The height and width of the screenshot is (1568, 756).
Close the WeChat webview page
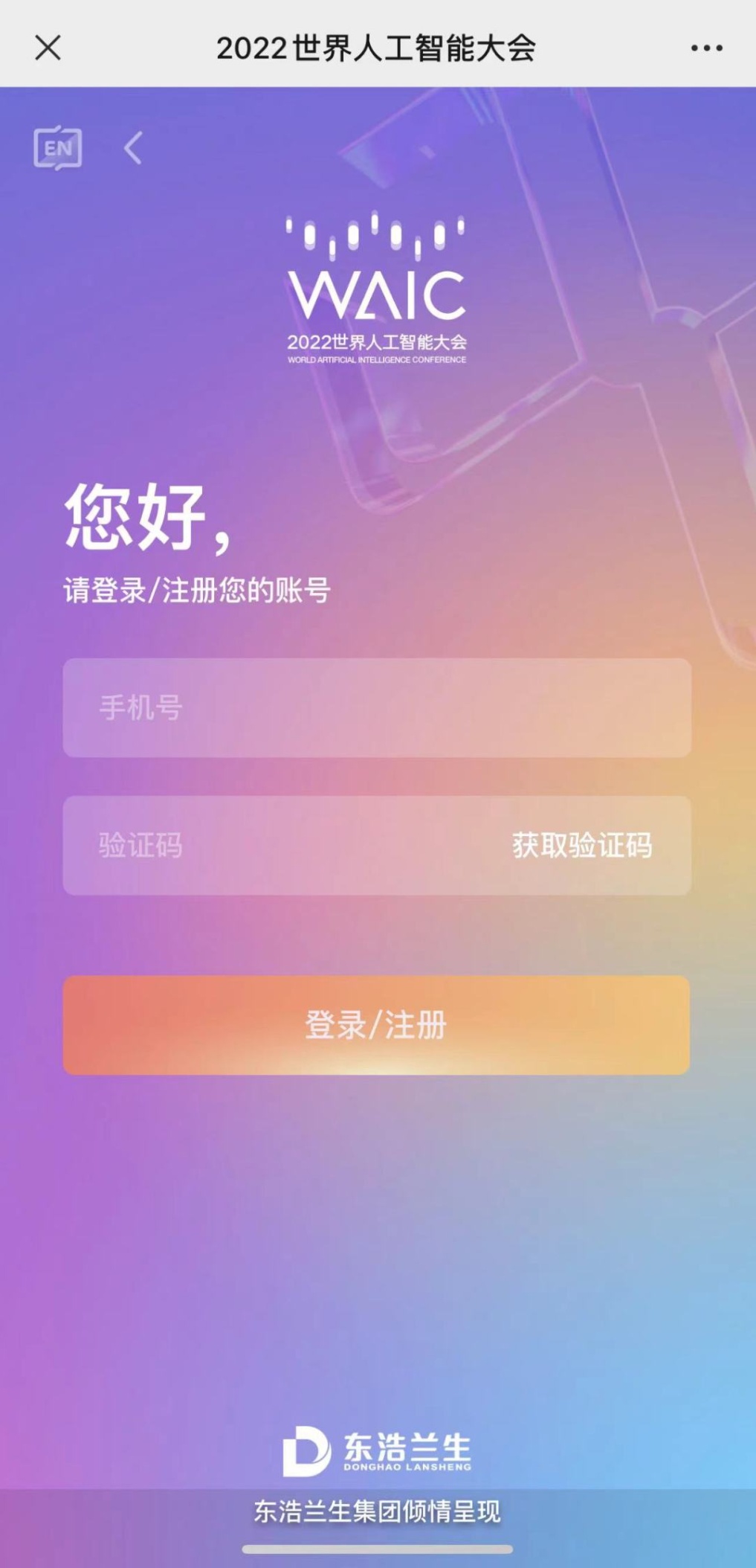(x=48, y=48)
